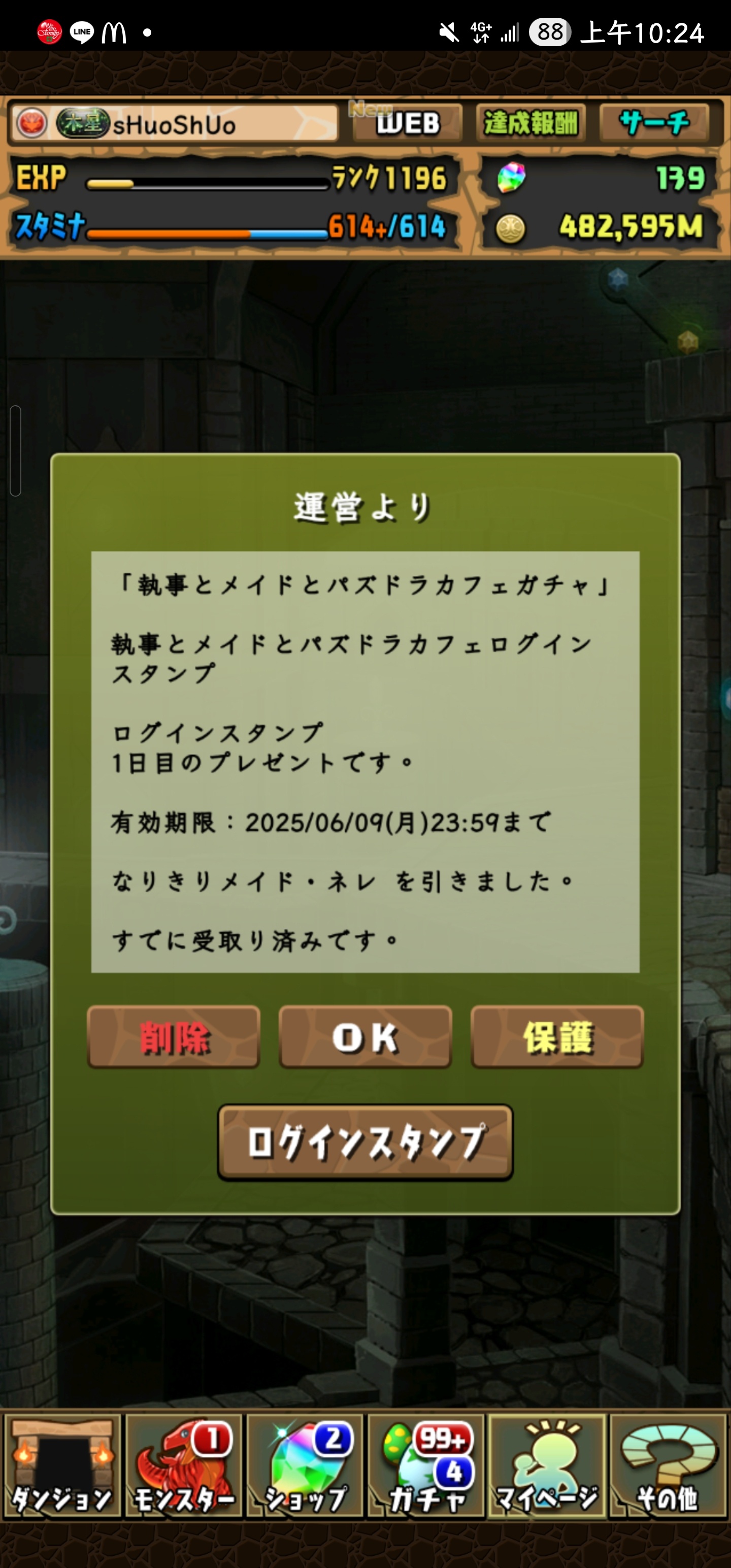Switch to the その他 tab
The width and height of the screenshot is (731, 1568).
668,1467
